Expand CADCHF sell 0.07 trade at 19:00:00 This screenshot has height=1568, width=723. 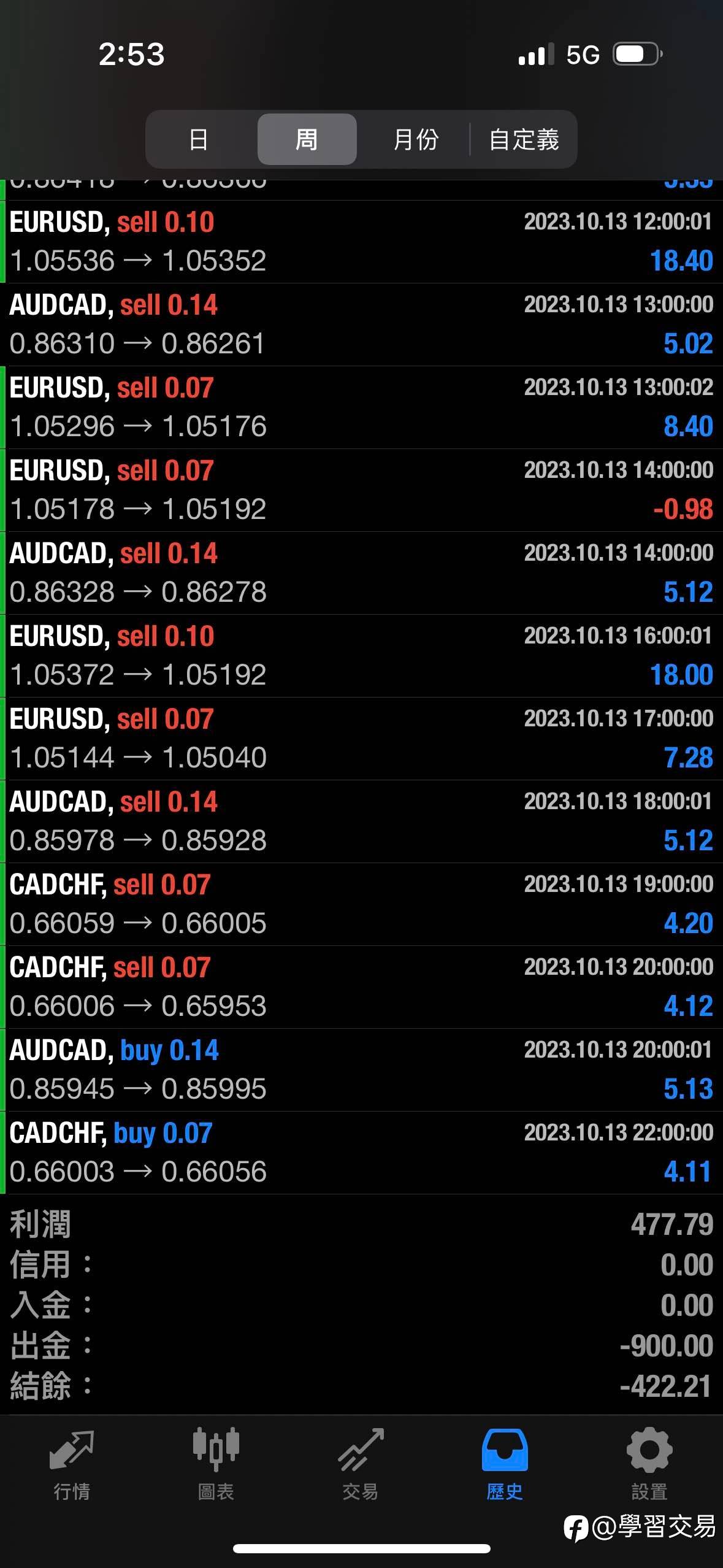pyautogui.click(x=361, y=904)
